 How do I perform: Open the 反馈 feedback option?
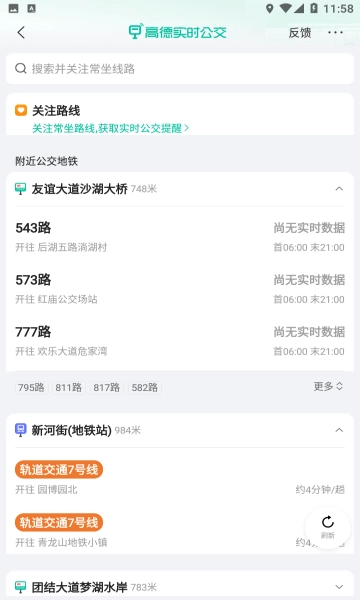(300, 33)
